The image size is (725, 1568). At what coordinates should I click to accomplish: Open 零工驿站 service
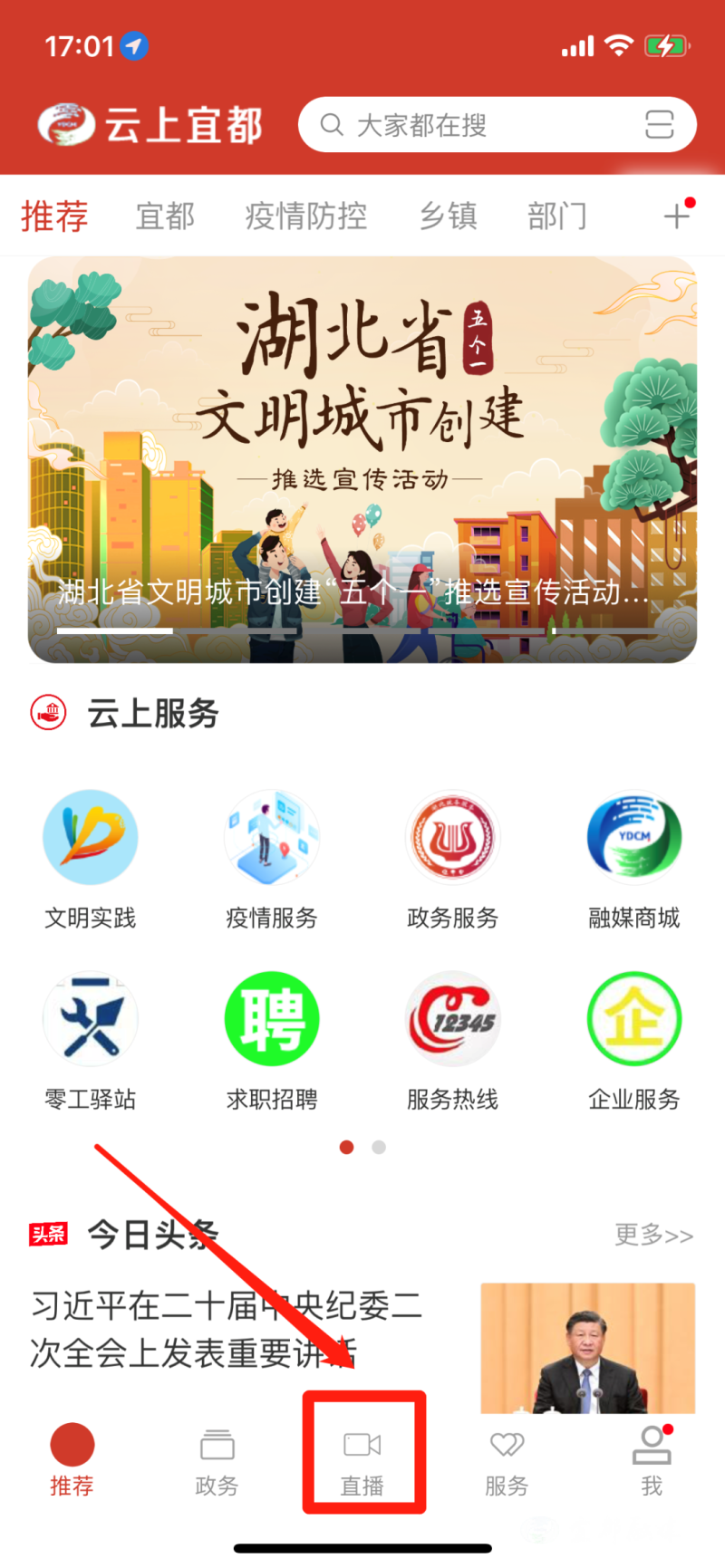pos(91,1037)
